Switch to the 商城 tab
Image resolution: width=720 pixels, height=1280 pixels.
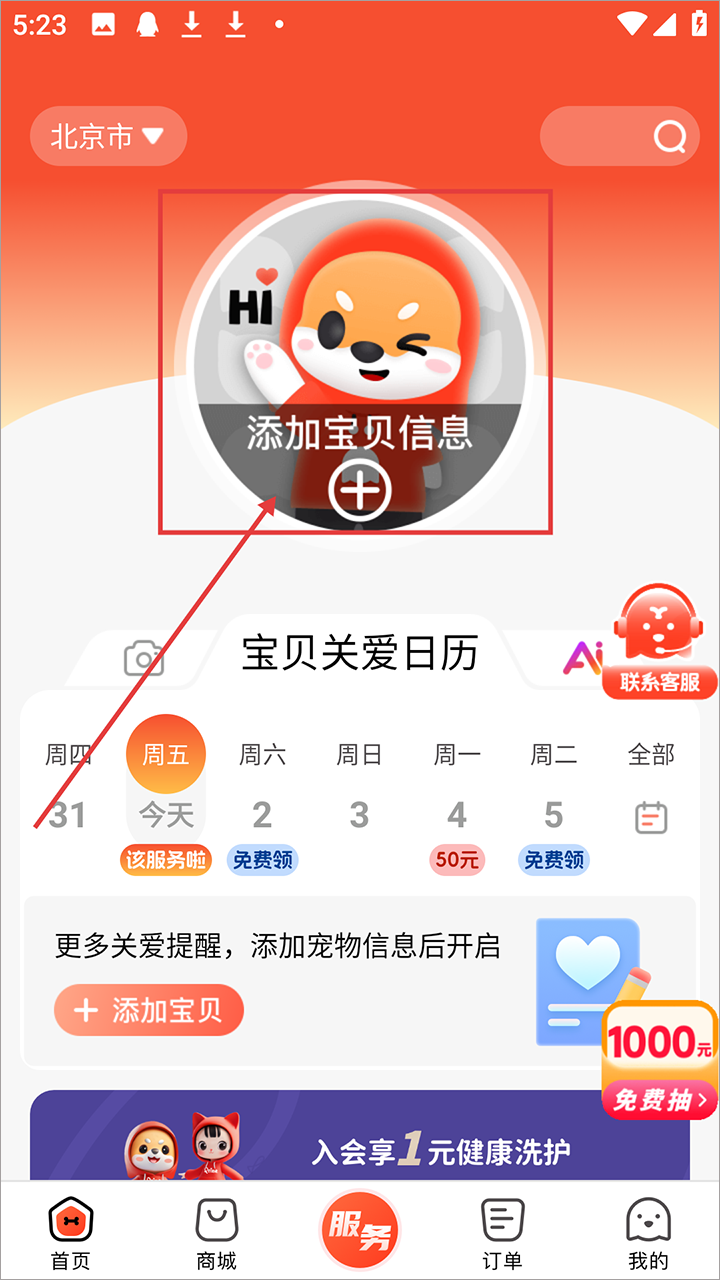pyautogui.click(x=216, y=1232)
